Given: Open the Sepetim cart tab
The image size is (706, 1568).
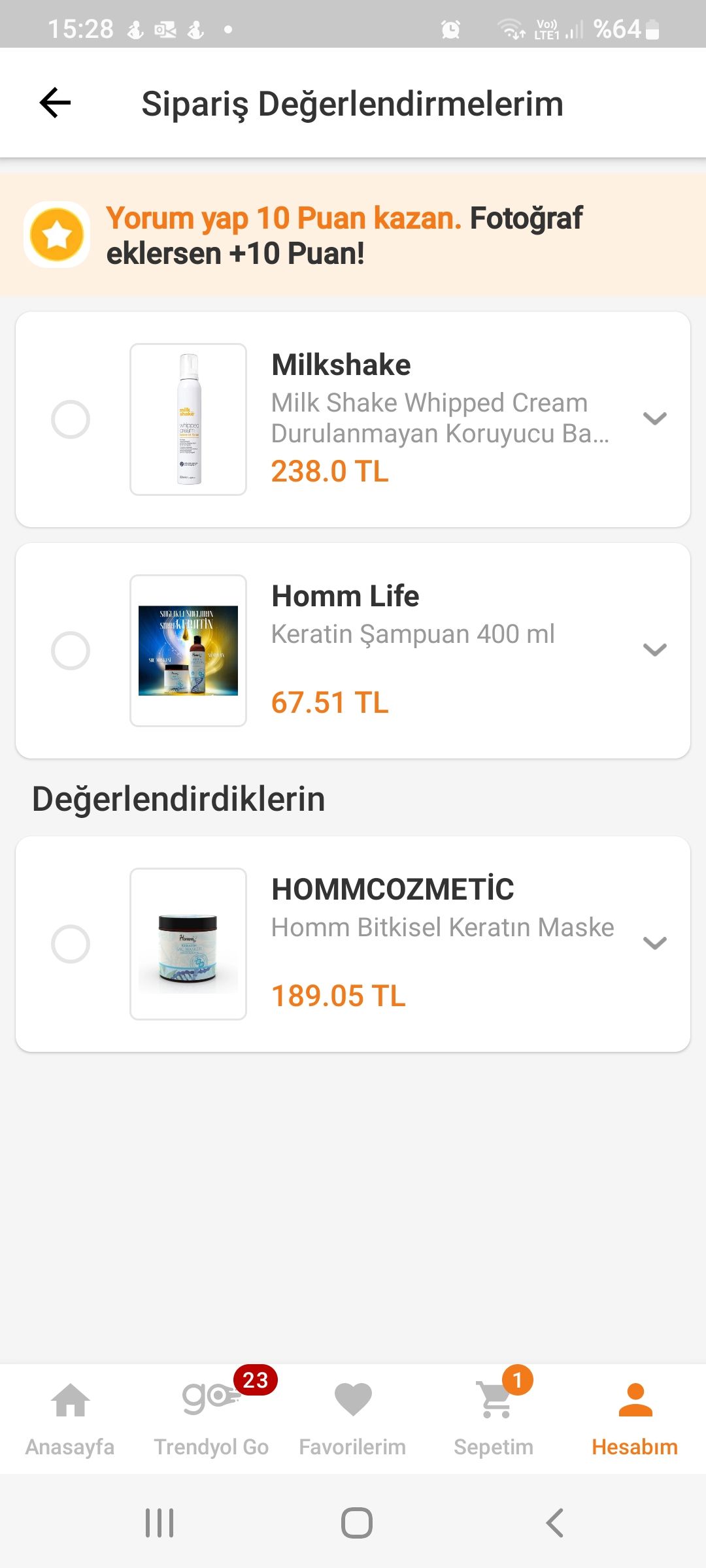Looking at the screenshot, I should tap(494, 1419).
